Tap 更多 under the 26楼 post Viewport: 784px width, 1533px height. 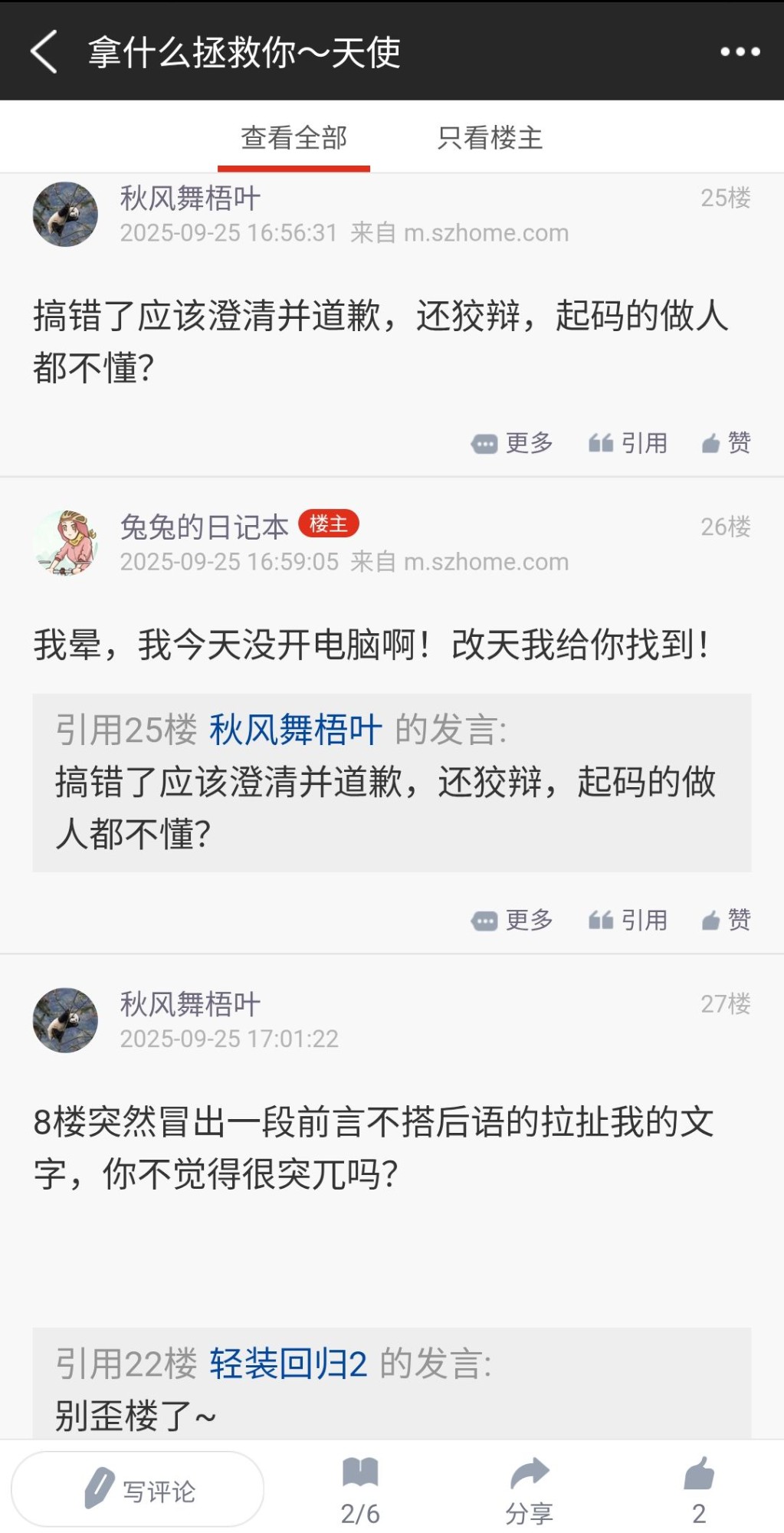click(x=512, y=920)
